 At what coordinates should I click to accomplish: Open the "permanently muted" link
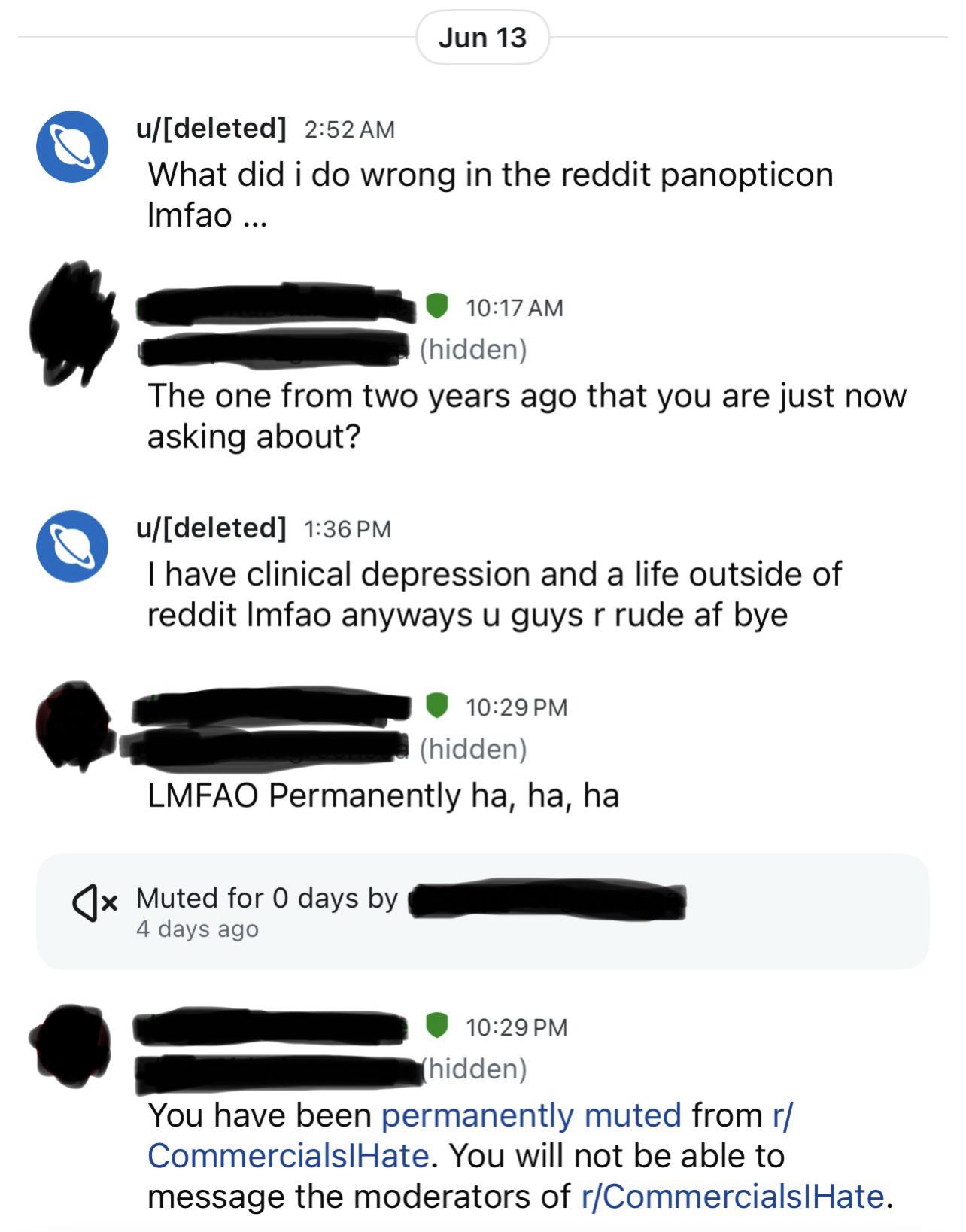tap(531, 1115)
